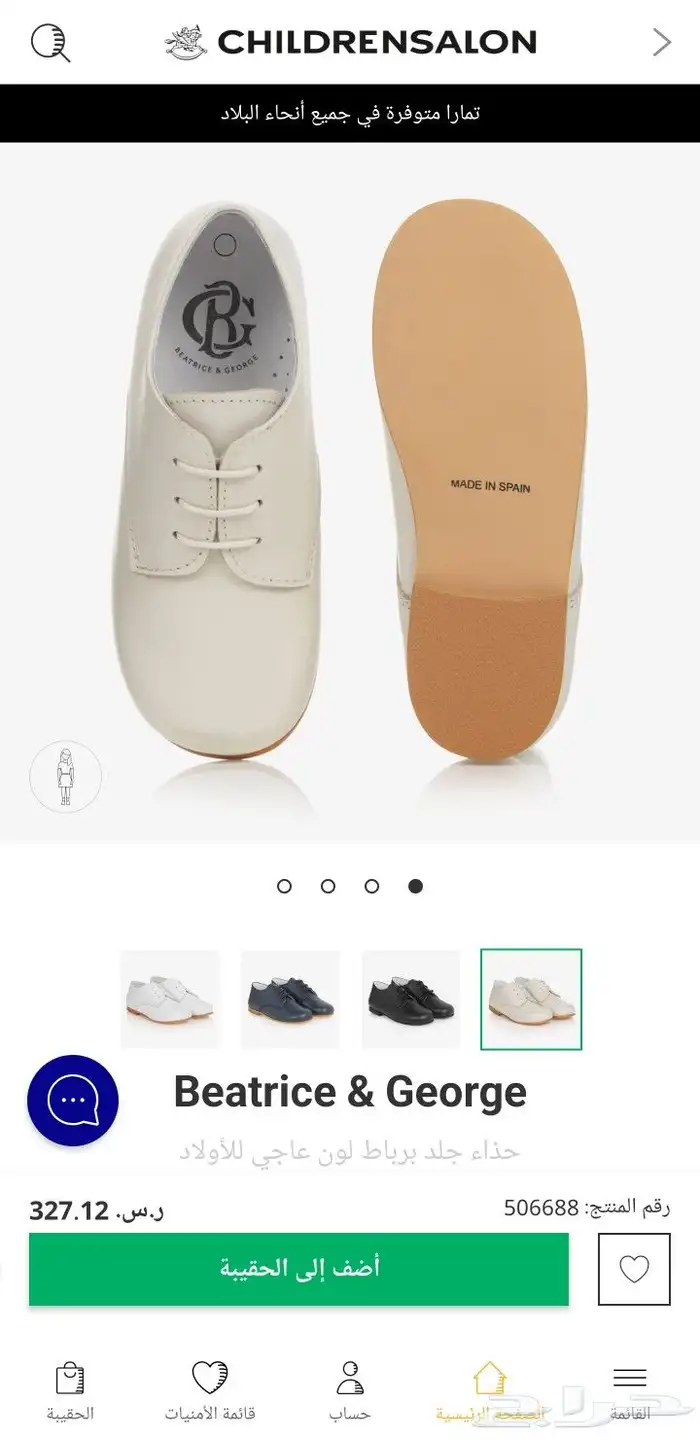700x1440 pixels.
Task: Jump to the first image page dot
Action: [x=284, y=886]
